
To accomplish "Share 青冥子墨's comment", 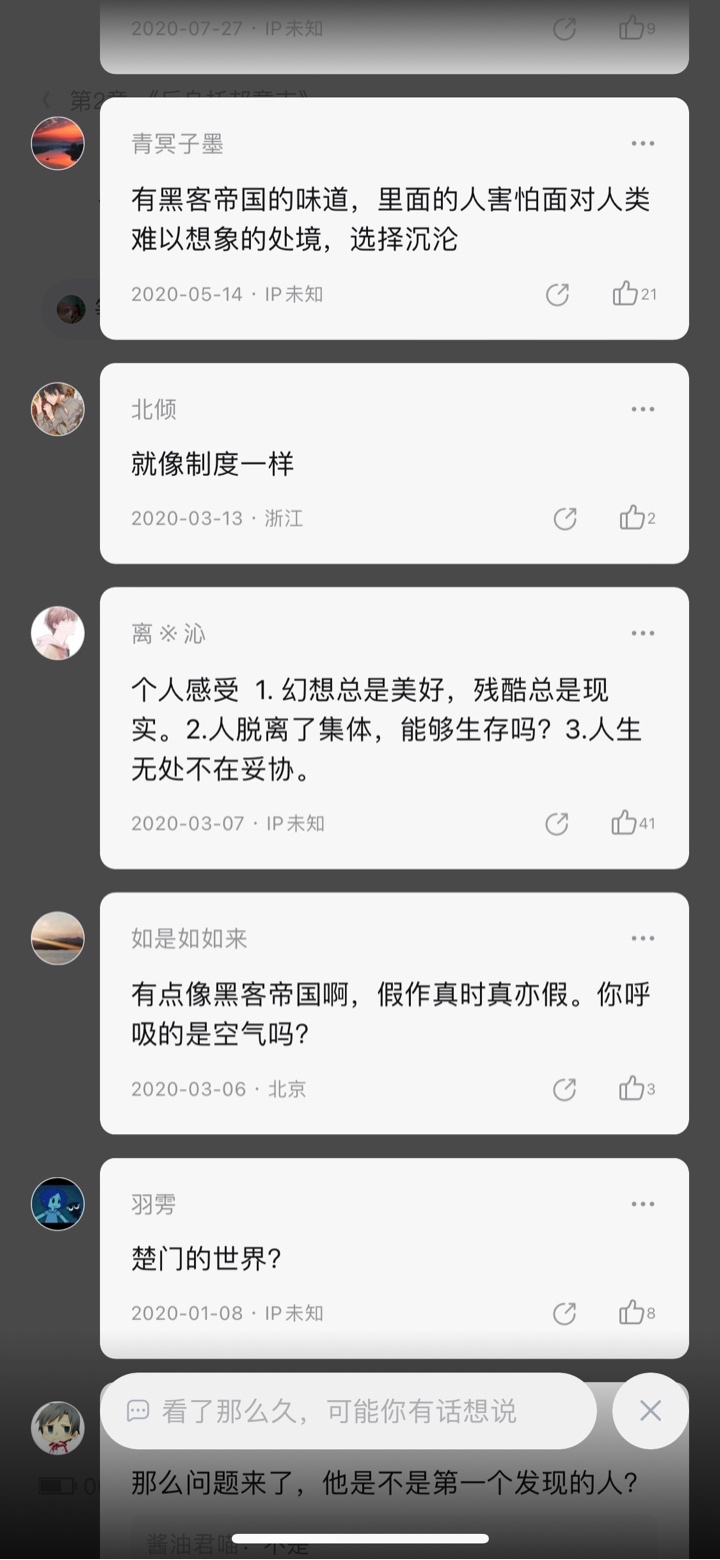I will [x=557, y=294].
